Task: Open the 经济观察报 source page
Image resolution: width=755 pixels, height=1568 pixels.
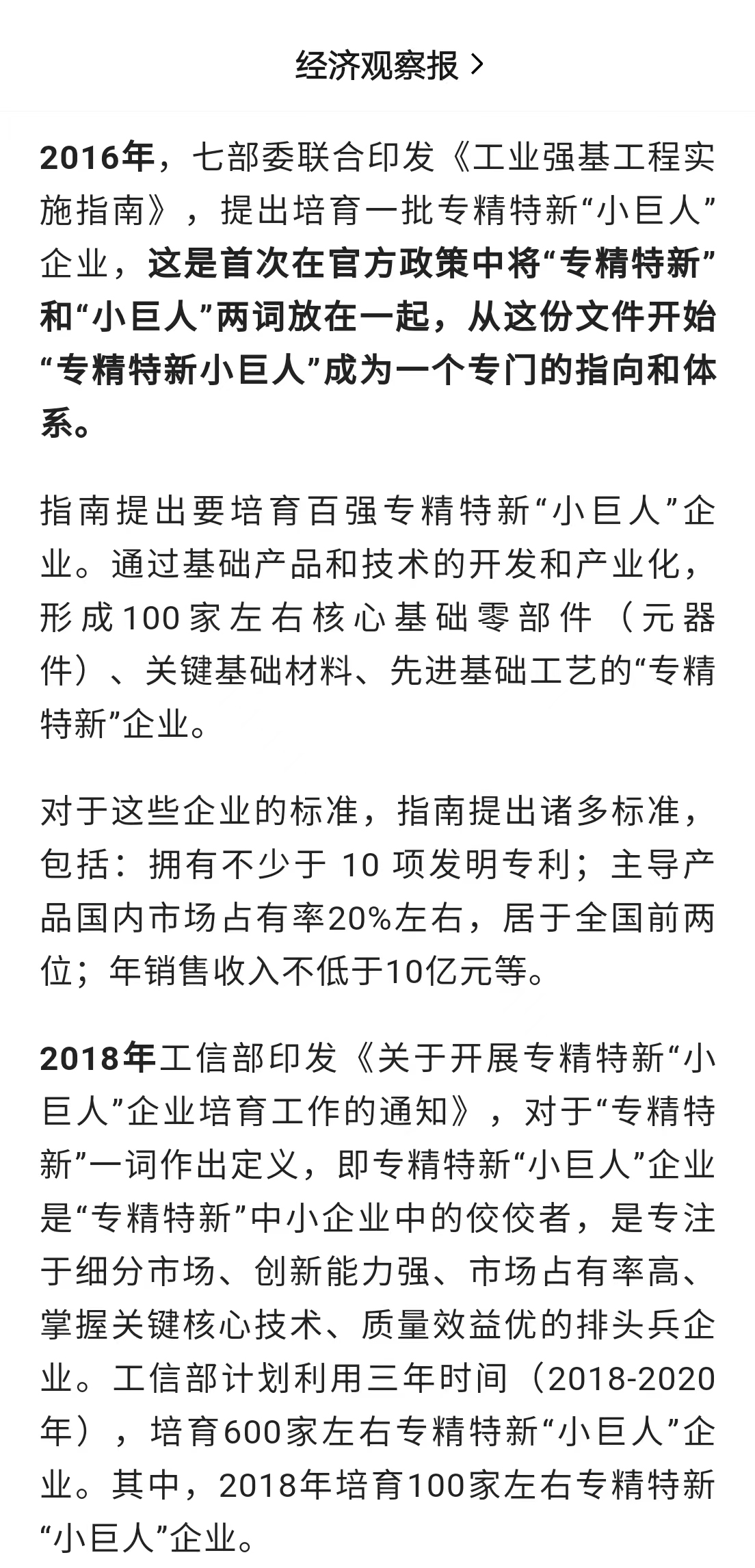Action: click(388, 66)
